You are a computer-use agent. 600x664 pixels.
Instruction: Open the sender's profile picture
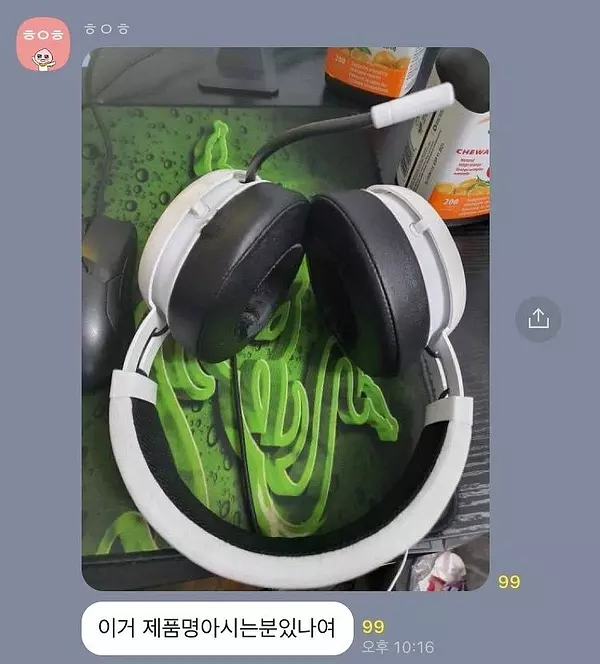(43, 45)
